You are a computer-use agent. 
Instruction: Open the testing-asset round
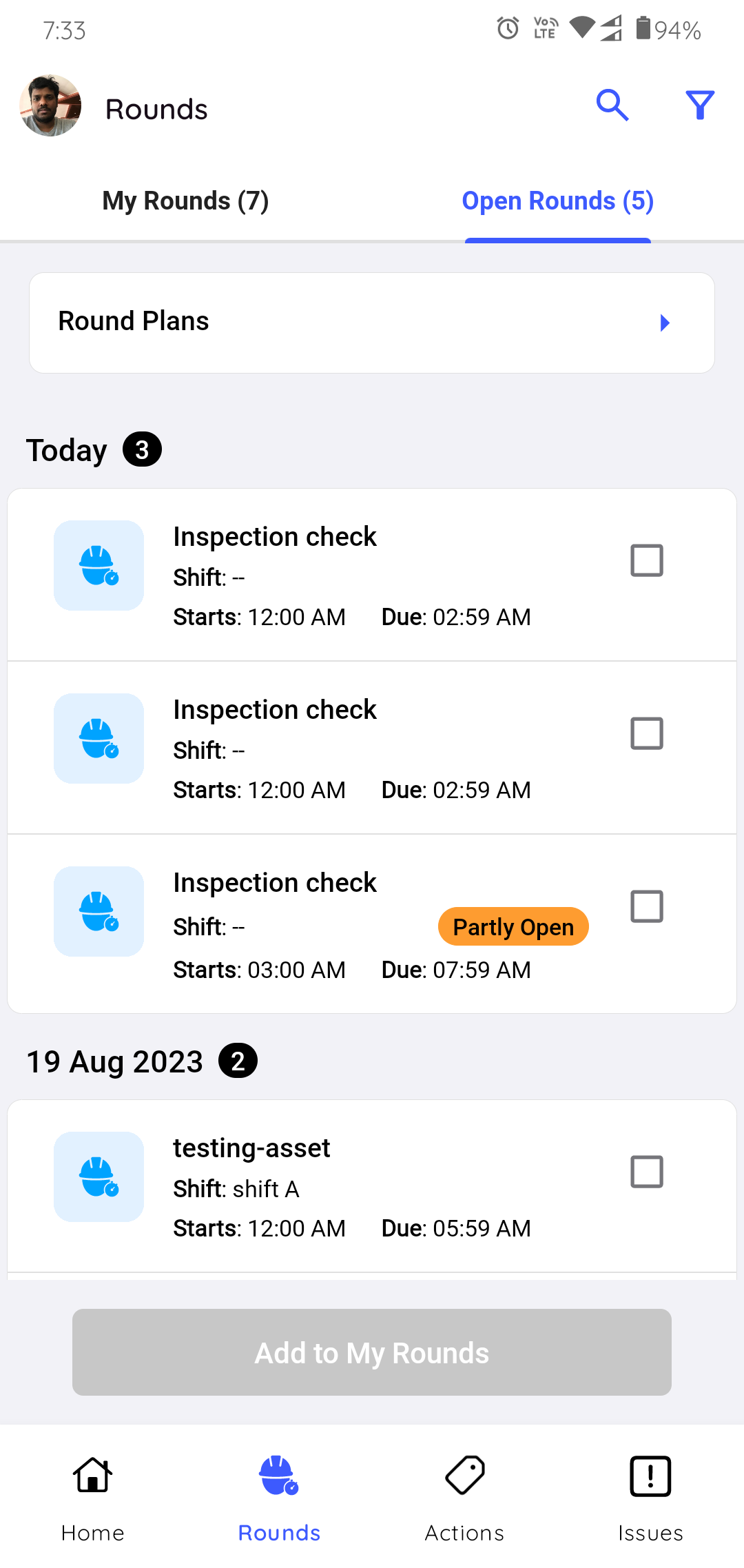[372, 1186]
